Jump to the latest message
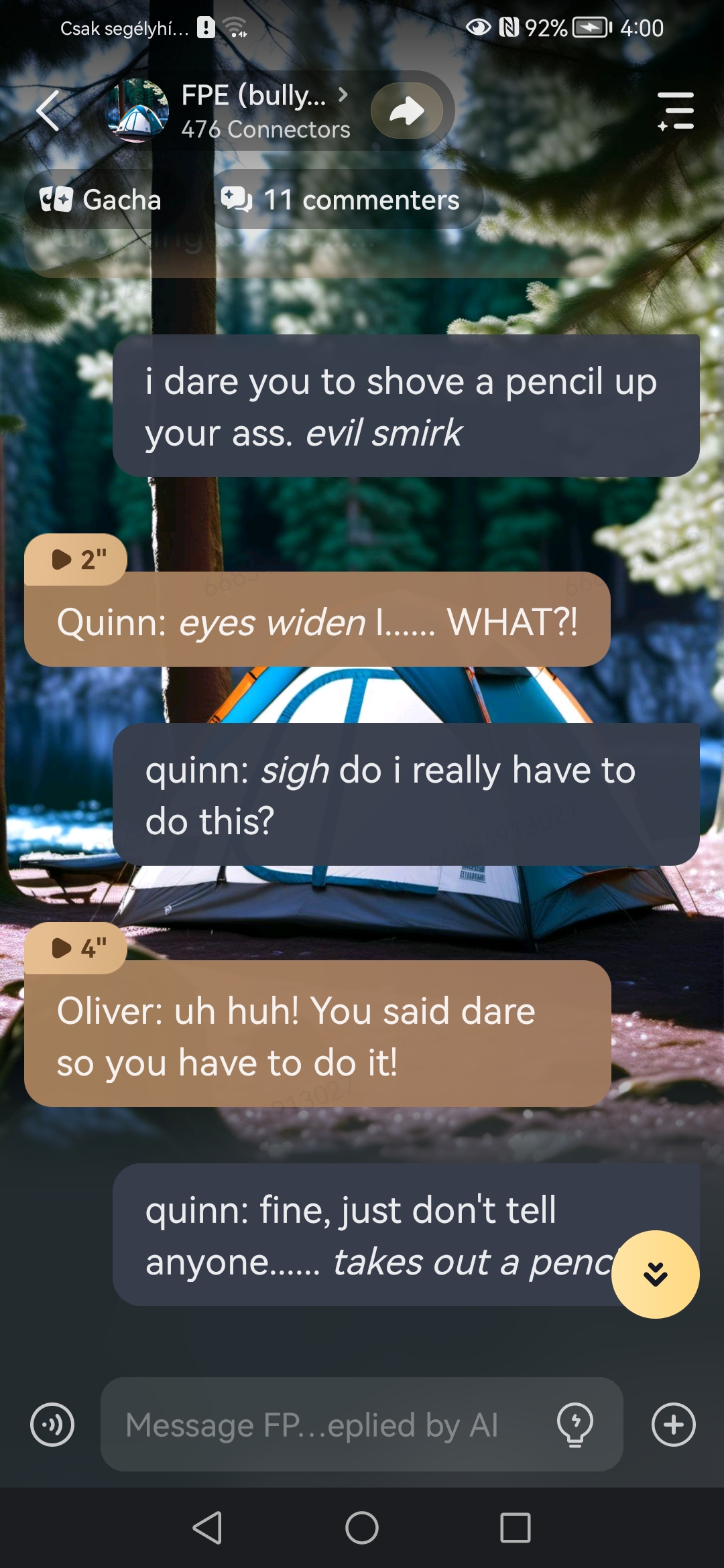Viewport: 724px width, 1568px height. tap(655, 1274)
